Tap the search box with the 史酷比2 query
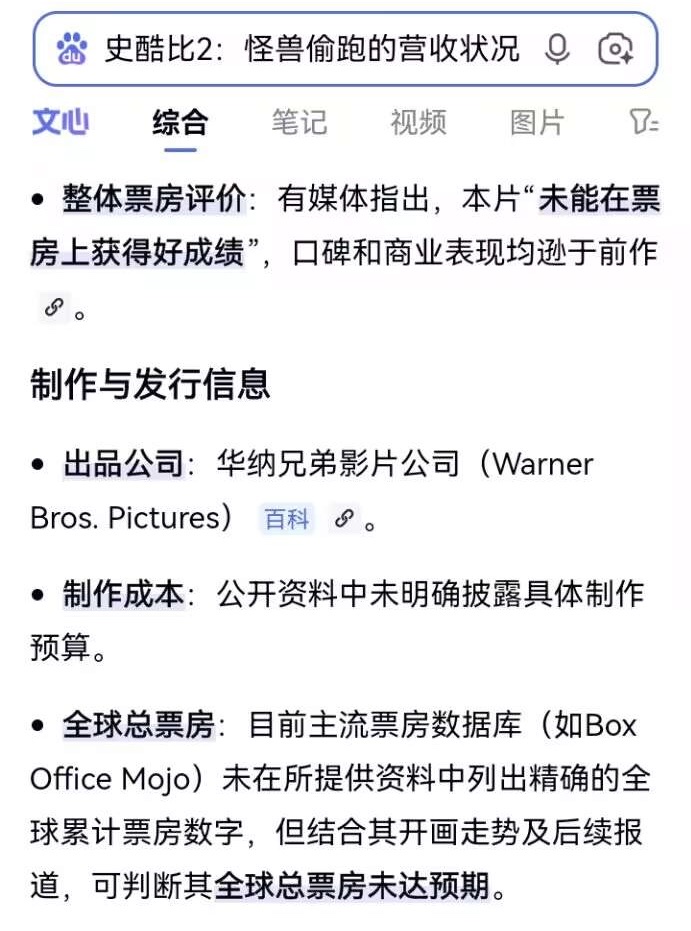 pyautogui.click(x=310, y=48)
